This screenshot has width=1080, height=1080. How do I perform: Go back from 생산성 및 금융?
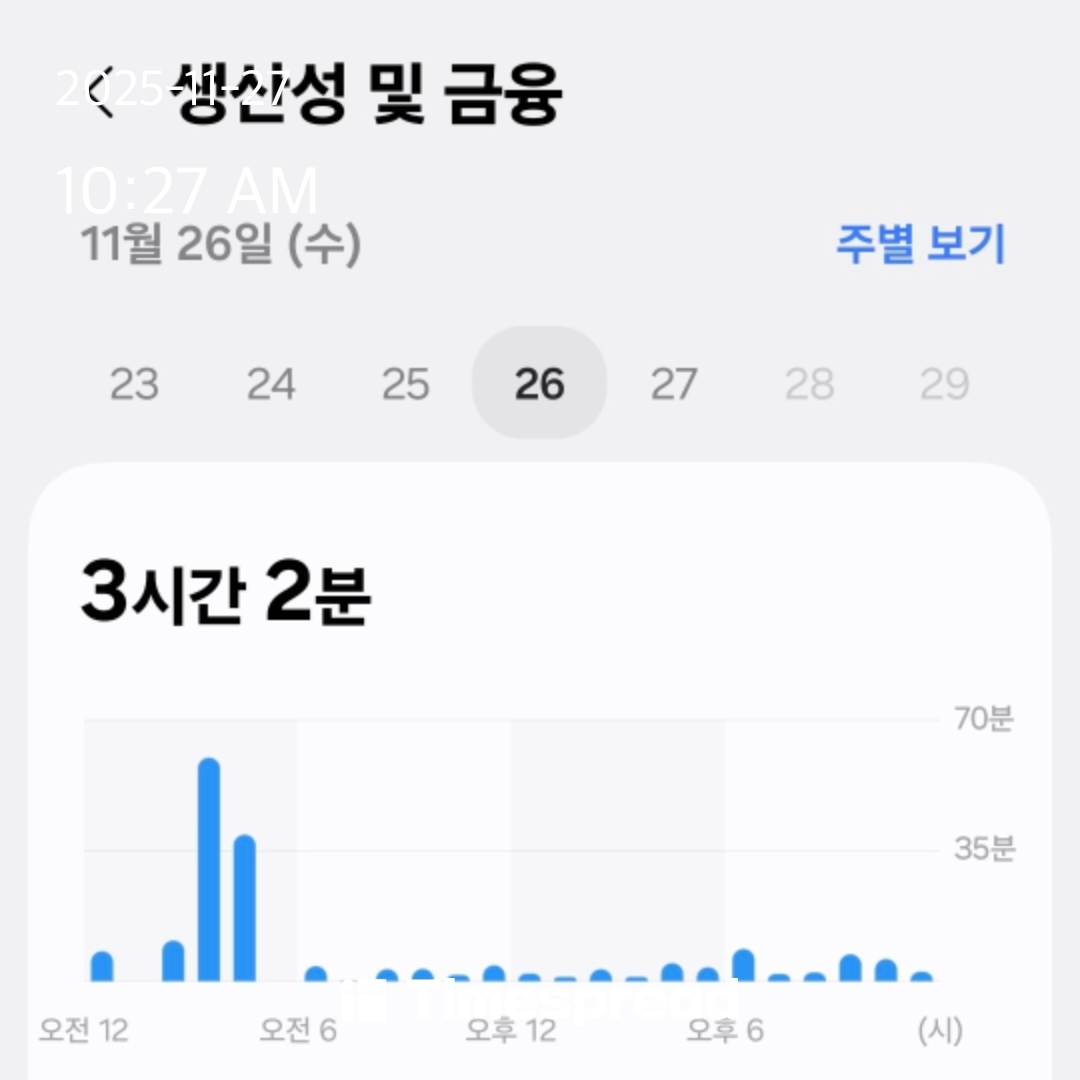pos(100,96)
